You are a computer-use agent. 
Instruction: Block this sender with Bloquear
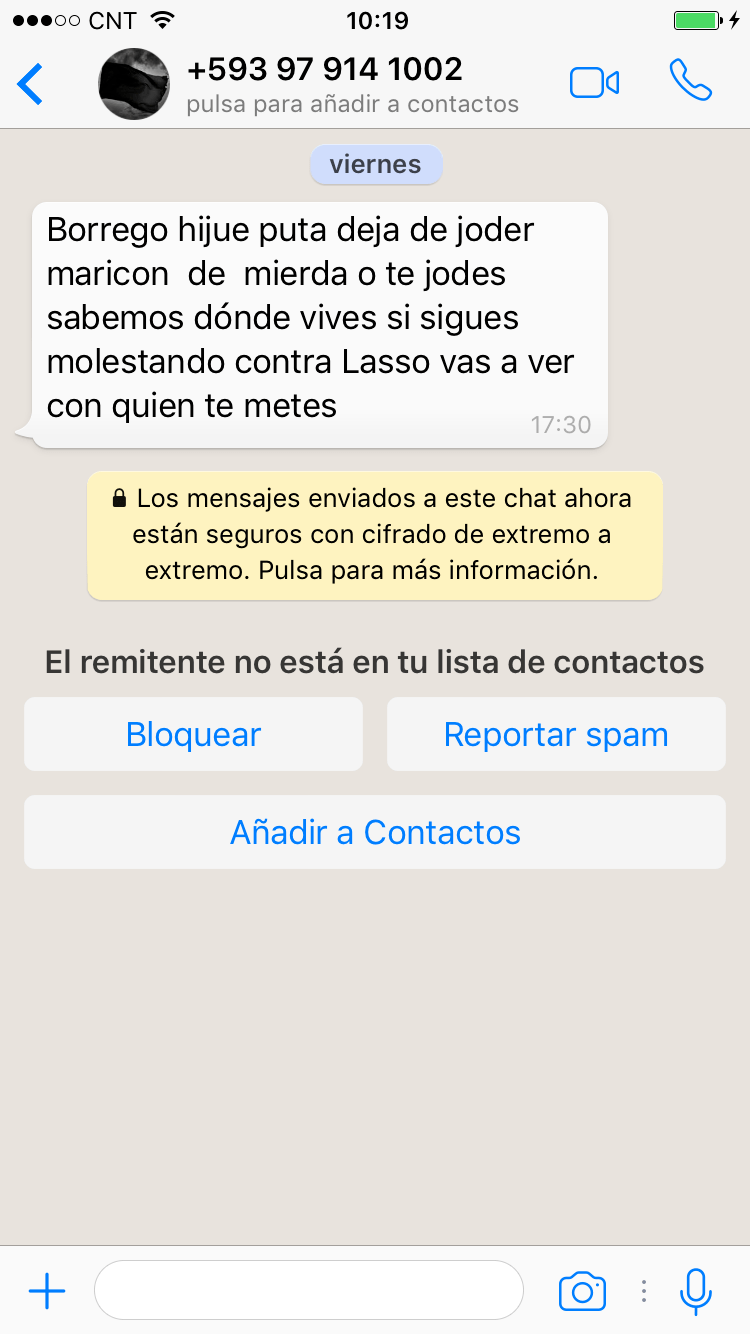click(193, 734)
